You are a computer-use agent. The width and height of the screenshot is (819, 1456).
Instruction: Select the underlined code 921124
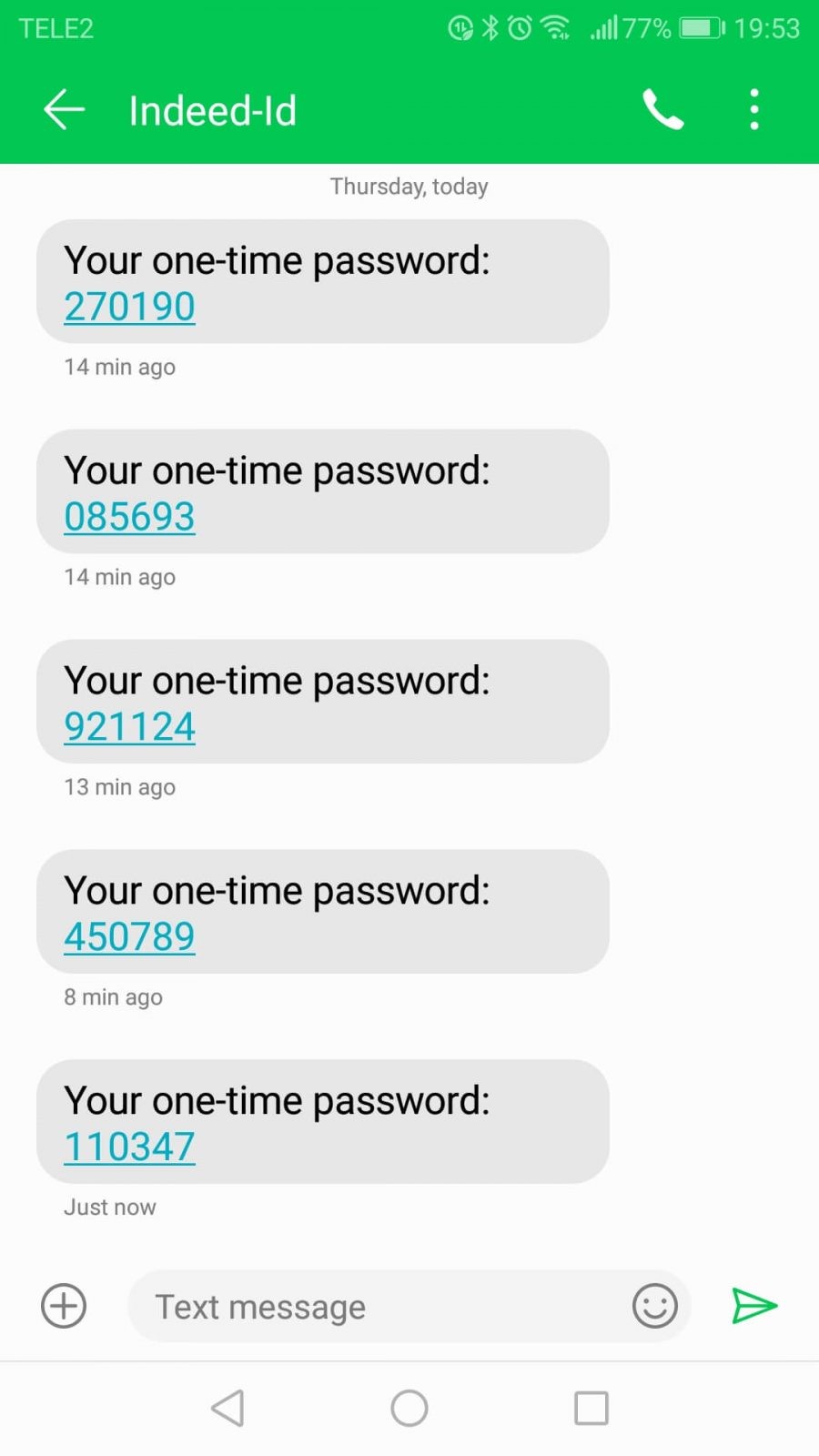click(x=129, y=727)
